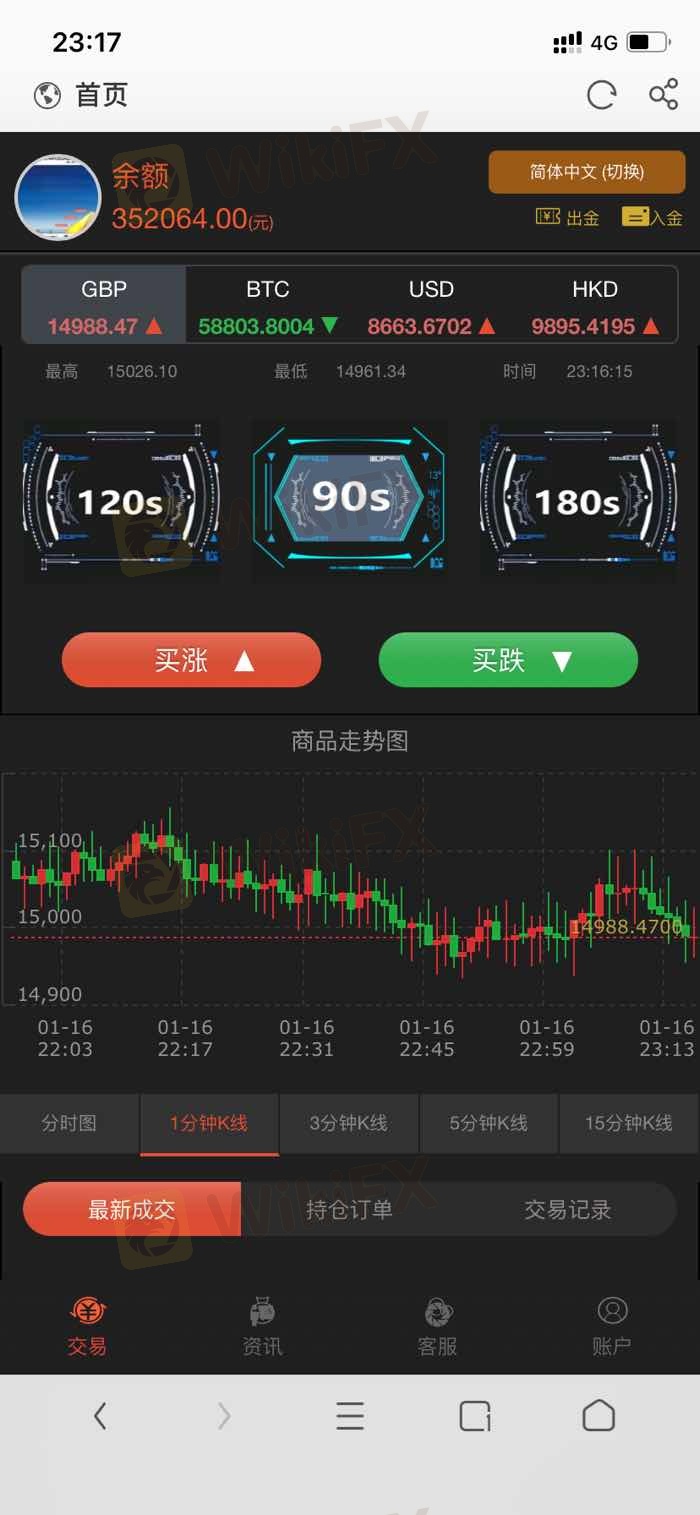Select the BTC market tab

268,306
